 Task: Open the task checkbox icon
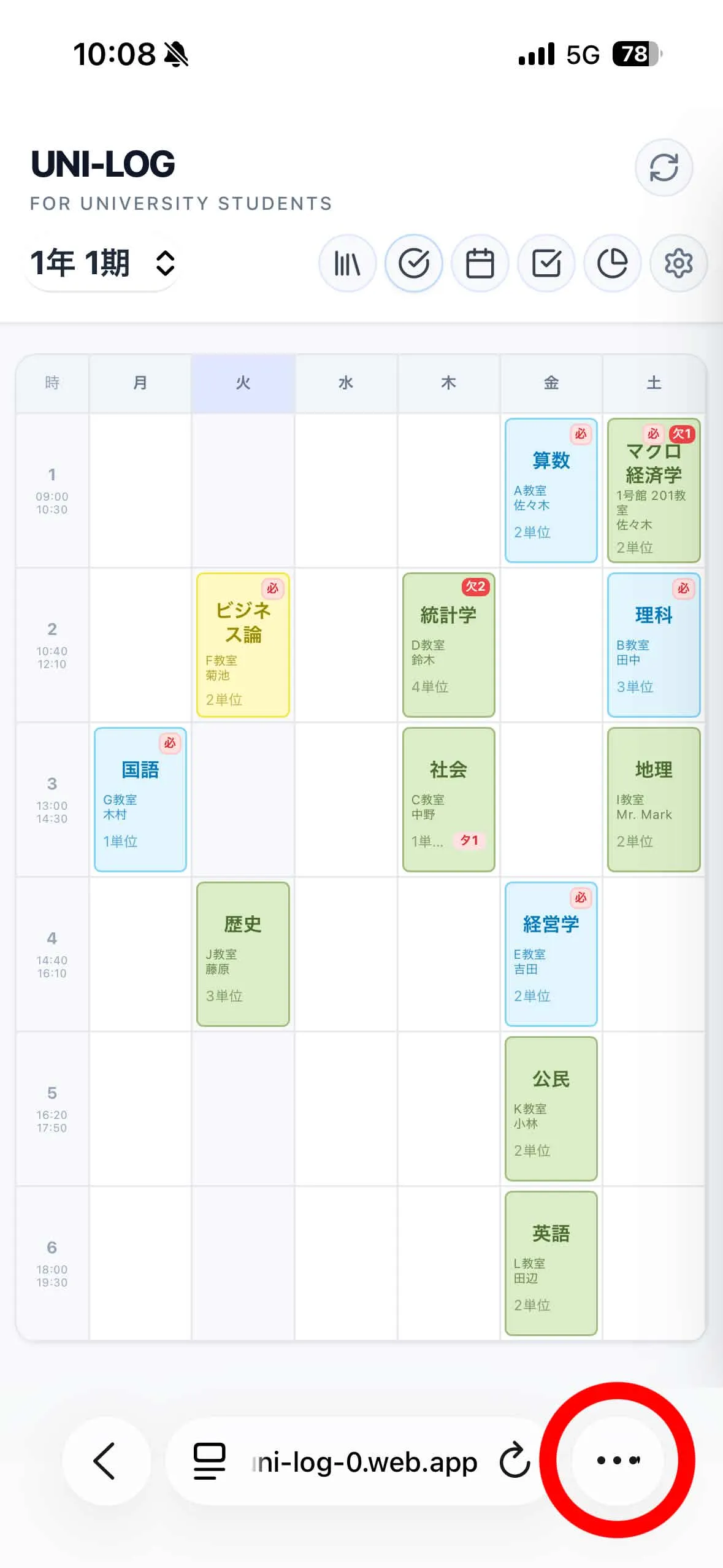[546, 264]
